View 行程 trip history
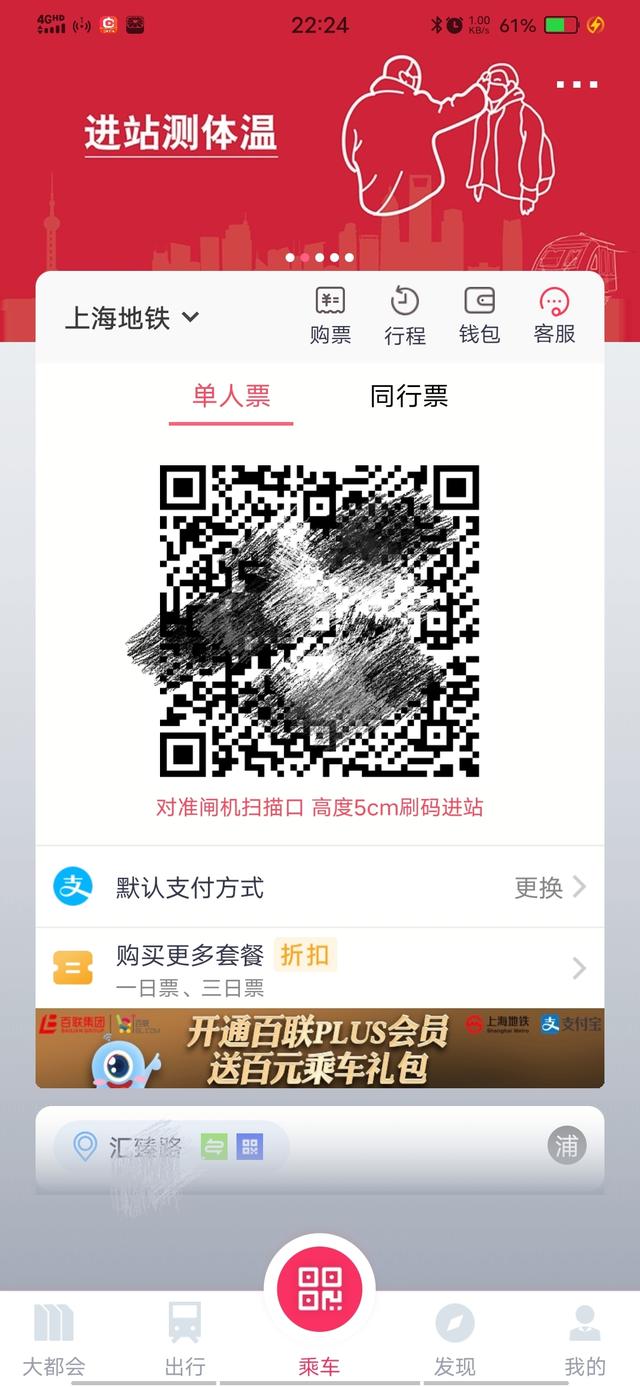 pyautogui.click(x=404, y=315)
